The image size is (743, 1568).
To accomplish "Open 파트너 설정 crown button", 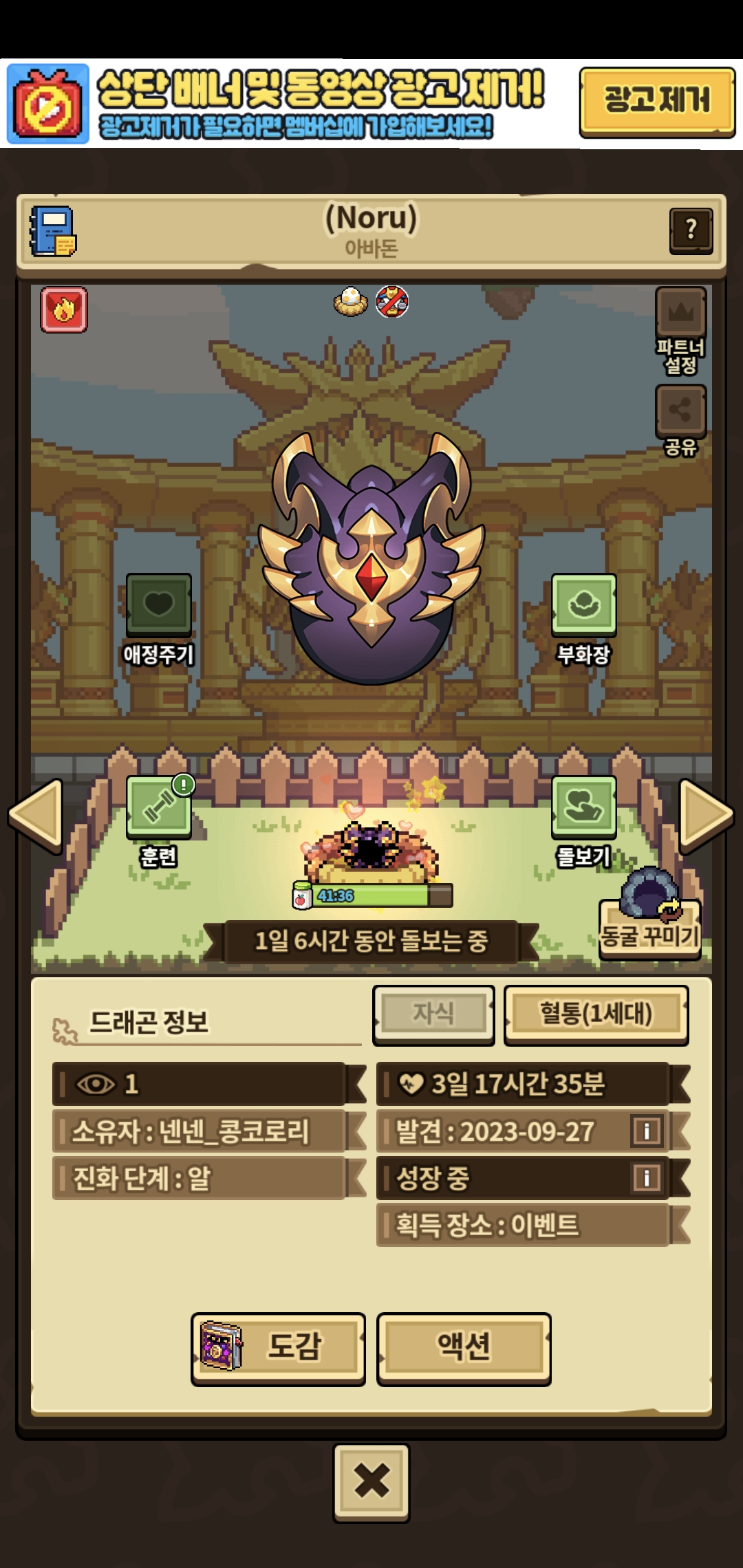I will coord(680,330).
